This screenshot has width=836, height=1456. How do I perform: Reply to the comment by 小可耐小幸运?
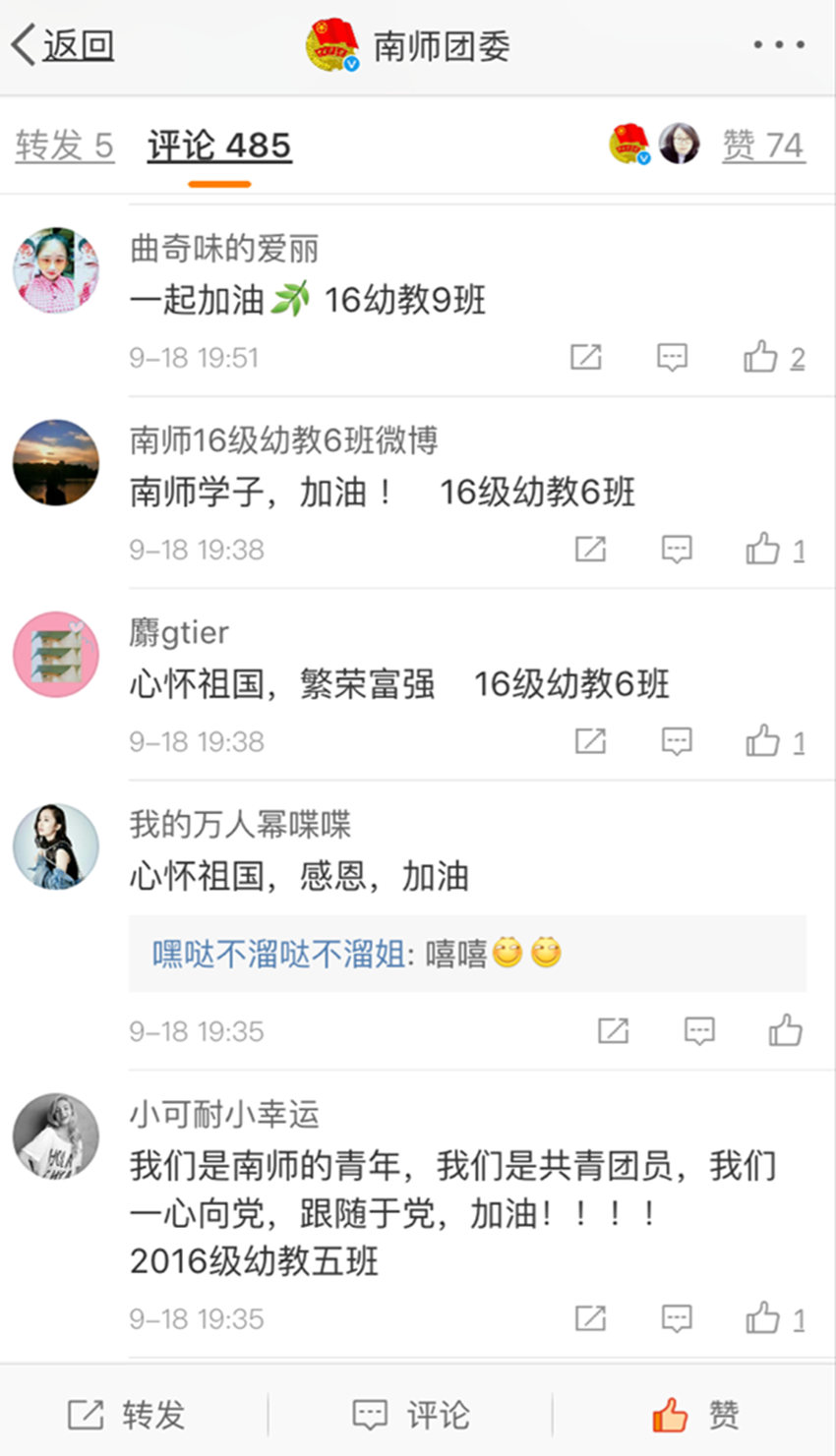pos(677,1318)
